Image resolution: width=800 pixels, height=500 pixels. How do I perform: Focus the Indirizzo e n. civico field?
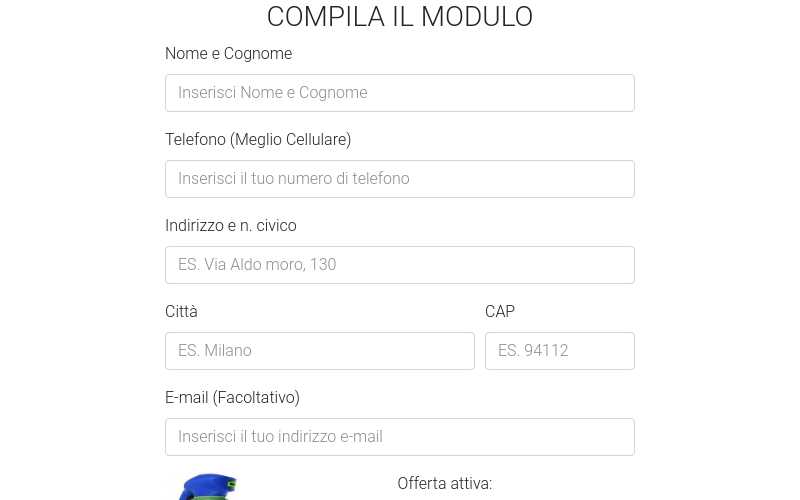pyautogui.click(x=399, y=265)
